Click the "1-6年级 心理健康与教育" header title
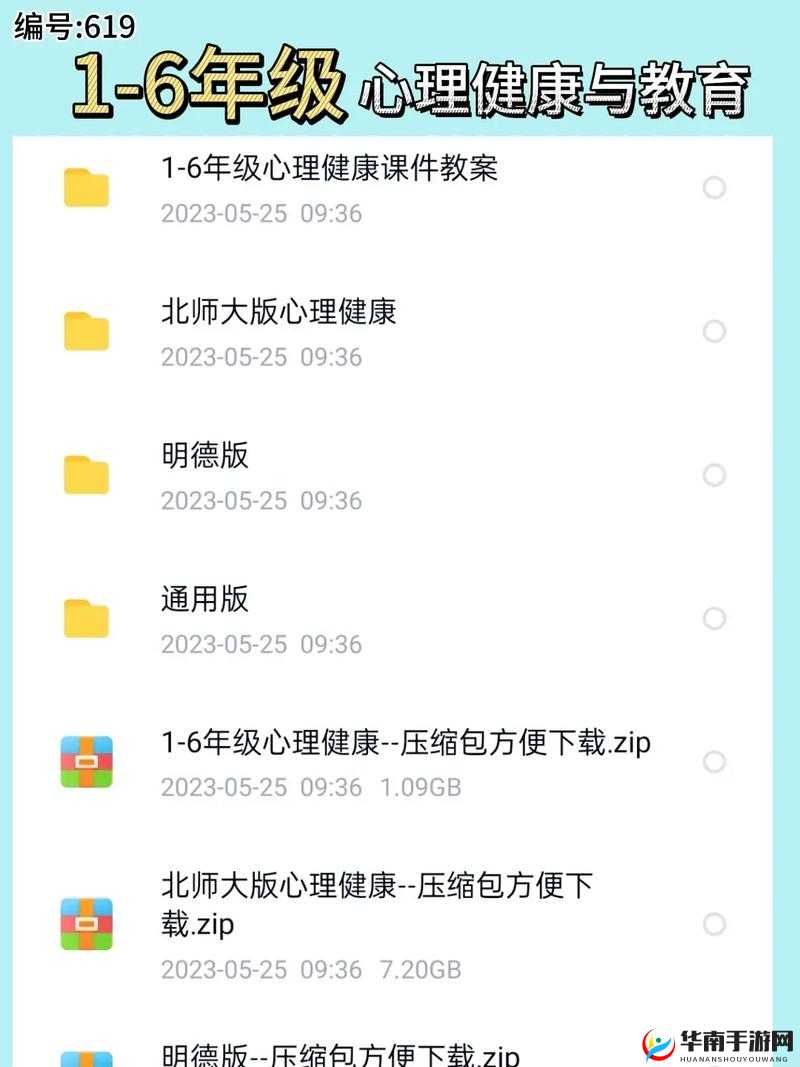This screenshot has width=800, height=1067. (x=400, y=80)
